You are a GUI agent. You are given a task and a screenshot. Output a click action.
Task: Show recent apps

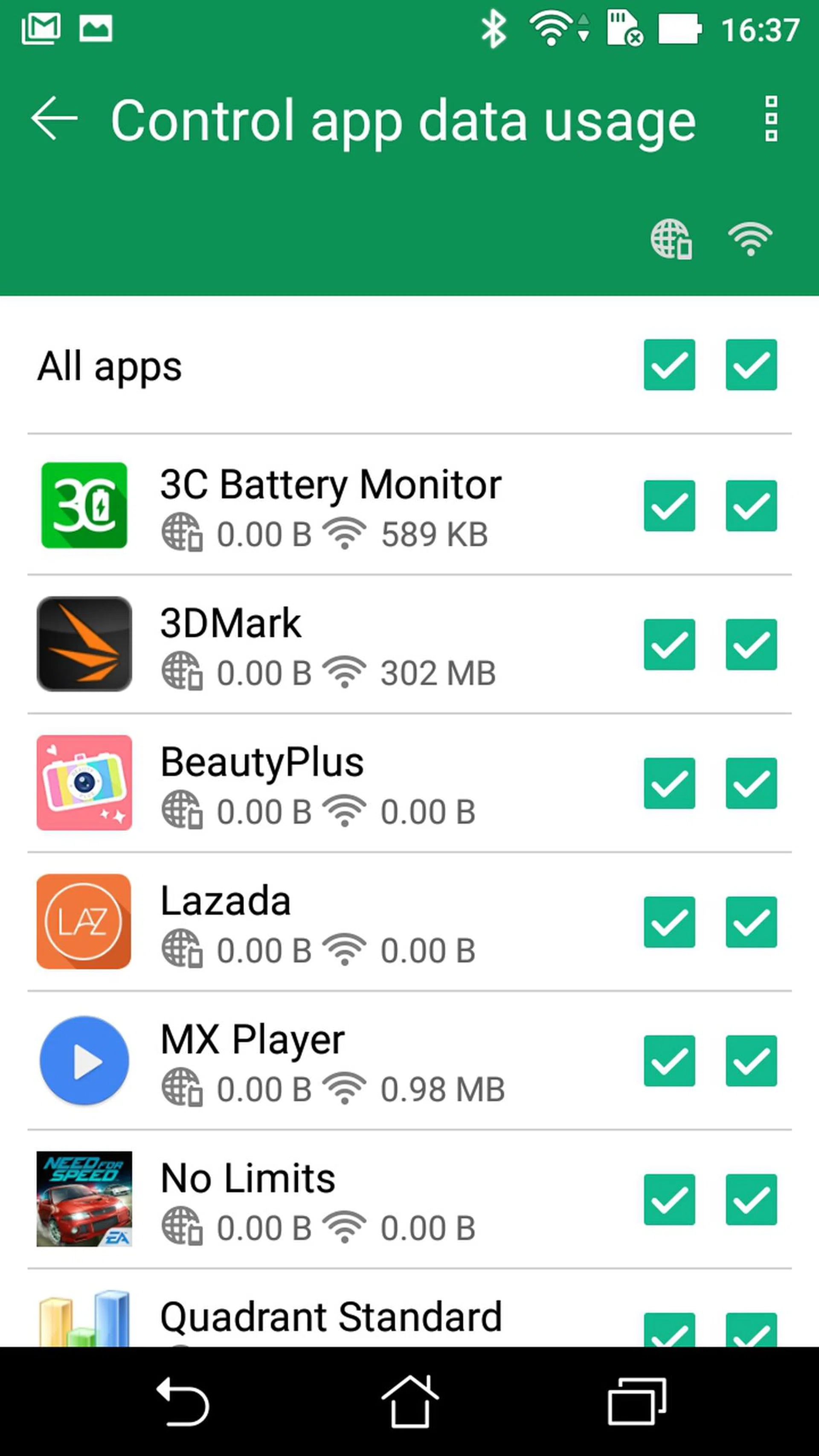[x=637, y=1402]
